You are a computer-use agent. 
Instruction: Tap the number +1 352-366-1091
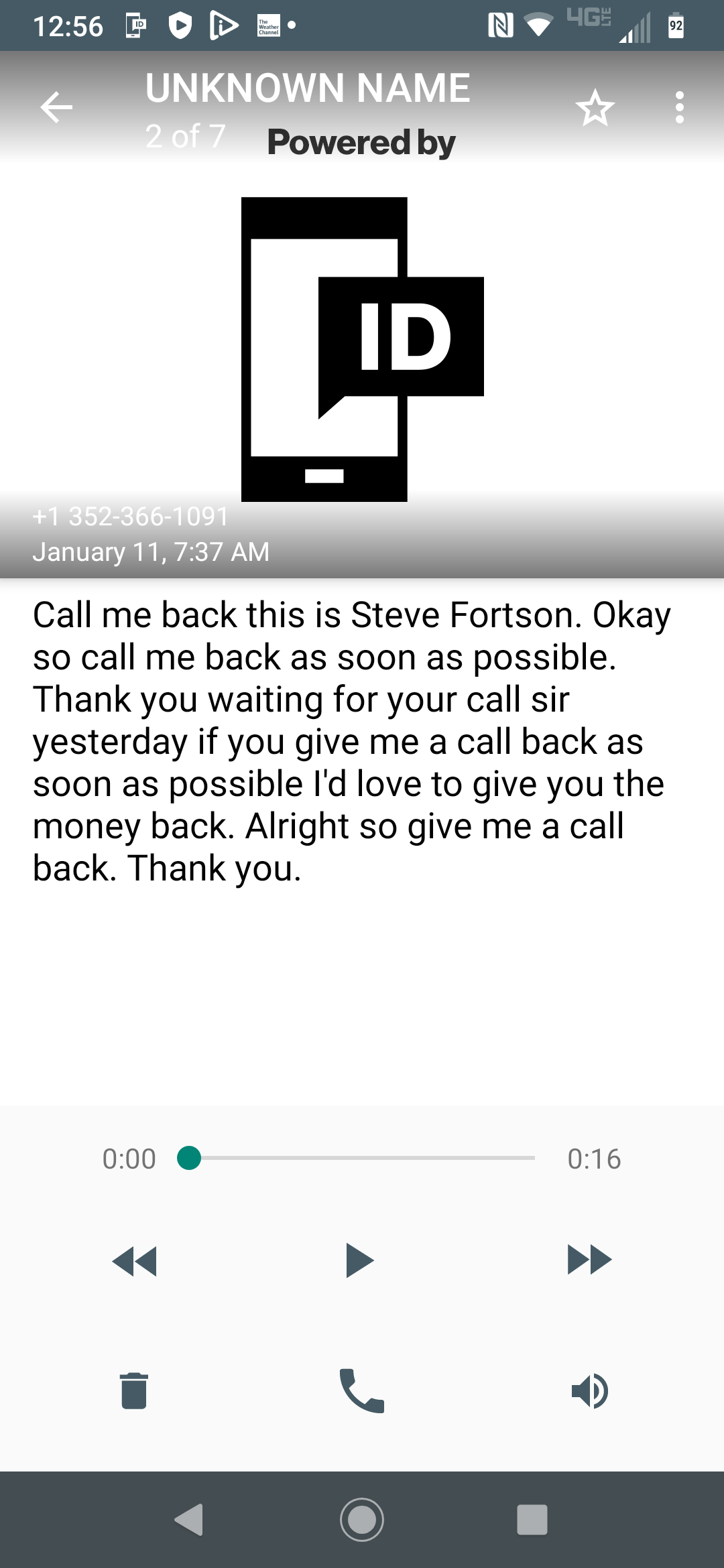[130, 517]
